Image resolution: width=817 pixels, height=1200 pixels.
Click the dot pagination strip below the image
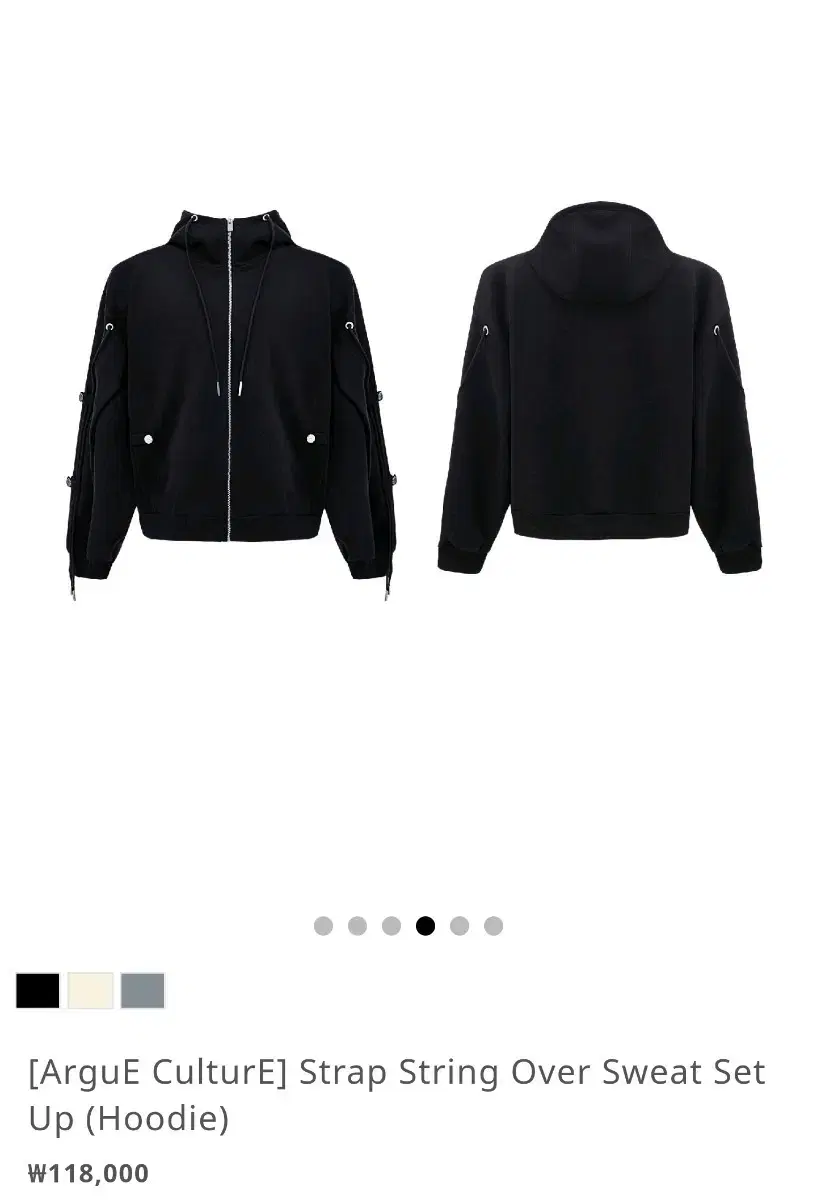click(x=409, y=926)
